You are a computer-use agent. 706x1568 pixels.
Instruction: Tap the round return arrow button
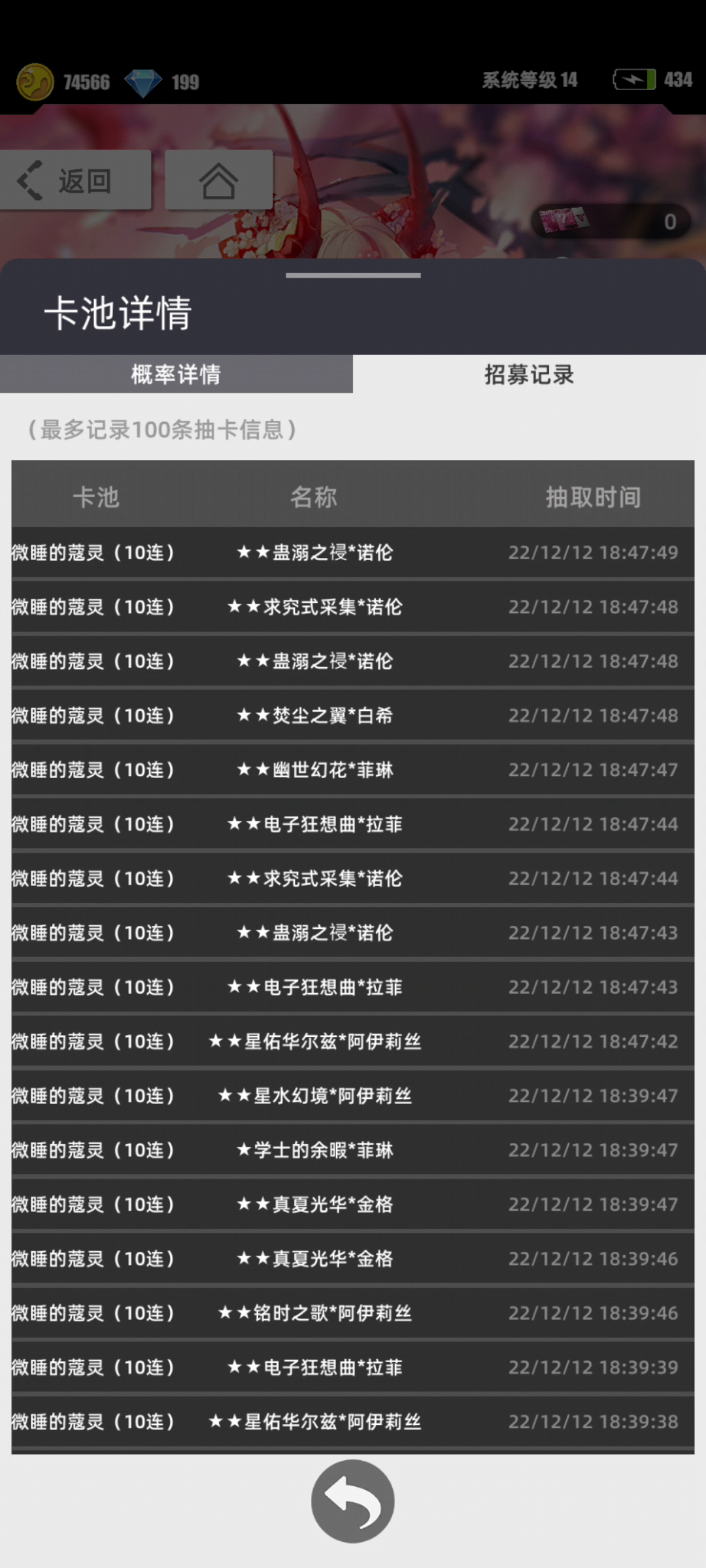pyautogui.click(x=352, y=1502)
